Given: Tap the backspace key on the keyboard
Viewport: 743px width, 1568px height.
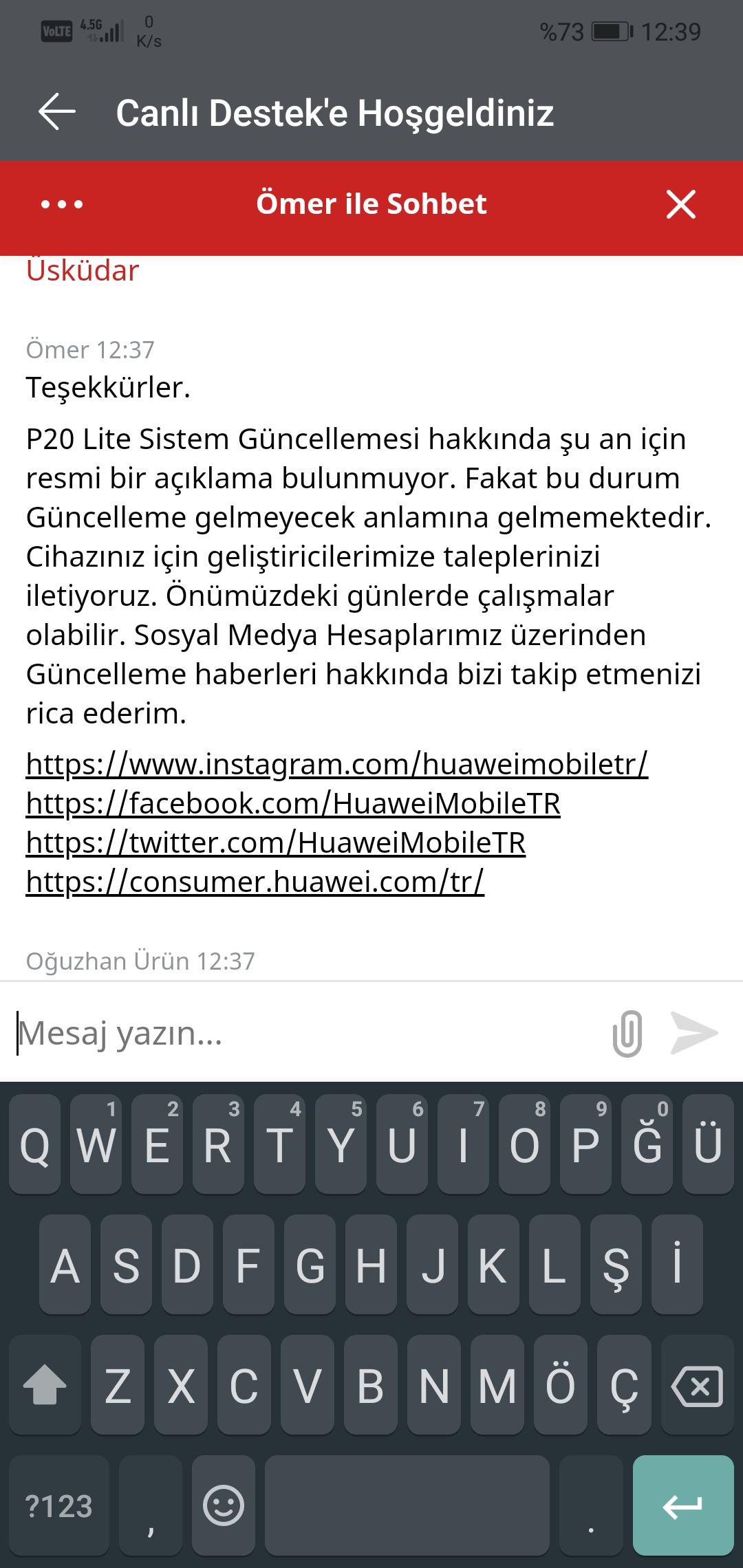Looking at the screenshot, I should [697, 1385].
